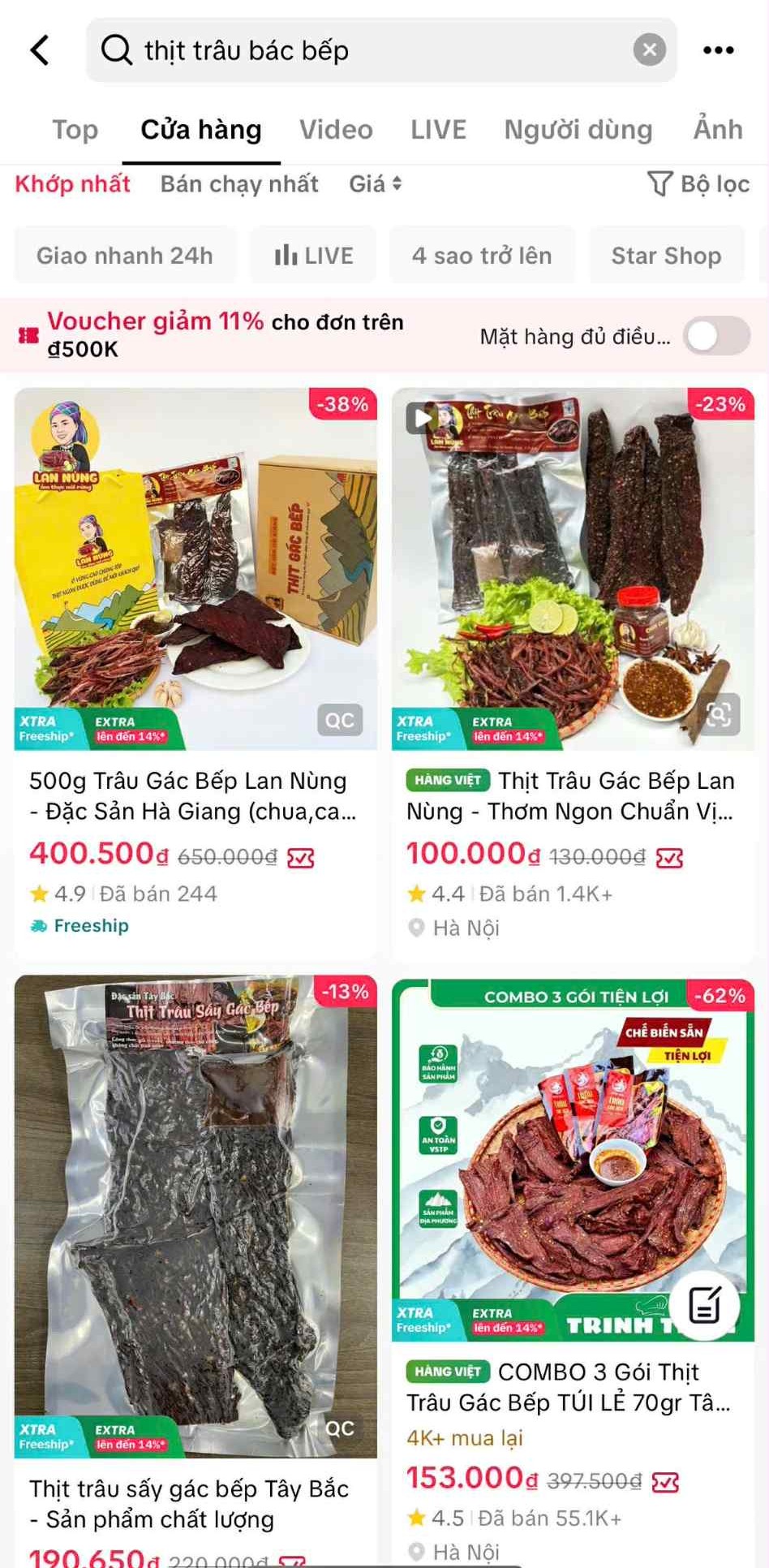Open the 500g Trâu Gác Bếp product
769x1568 pixels.
[x=195, y=795]
